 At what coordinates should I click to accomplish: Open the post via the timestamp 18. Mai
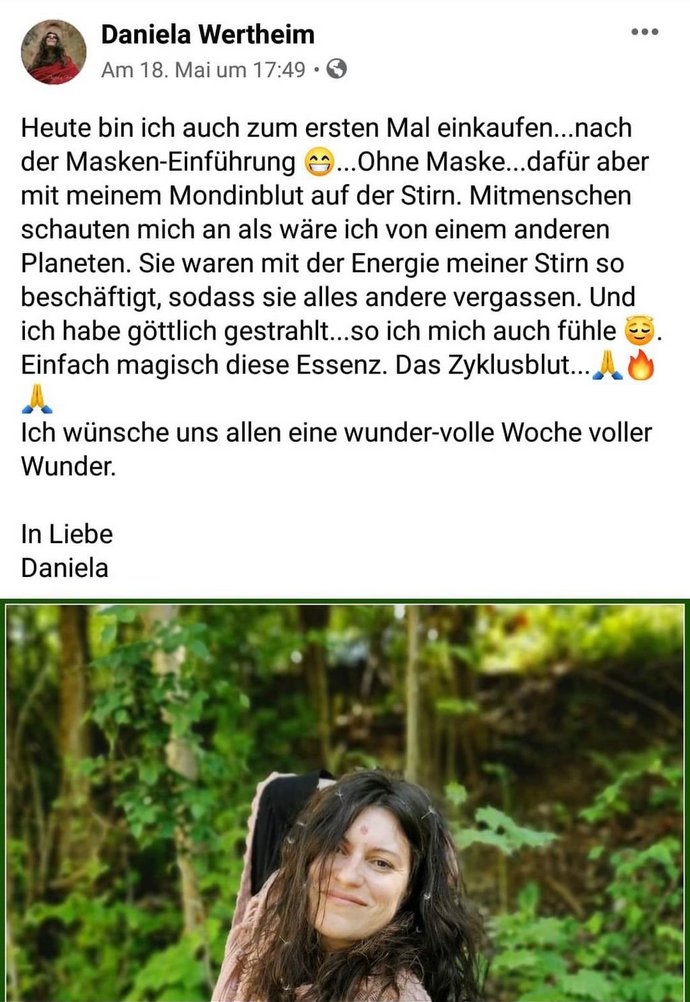pos(203,69)
